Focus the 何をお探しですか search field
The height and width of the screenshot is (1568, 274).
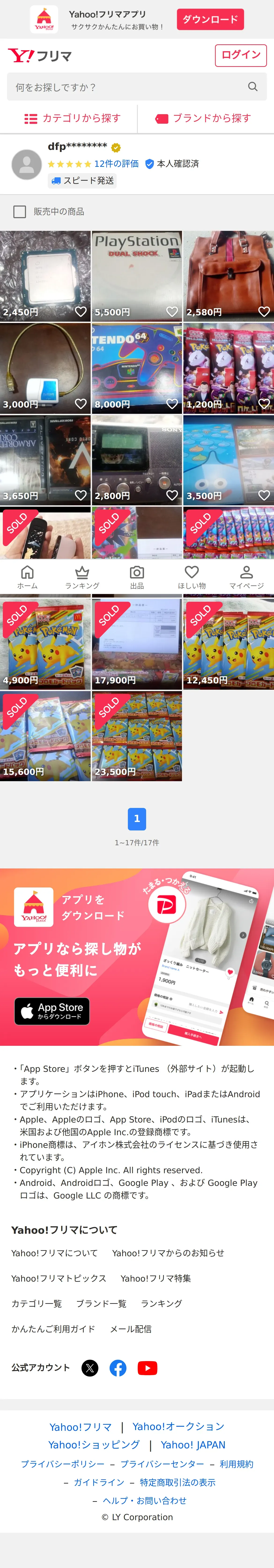click(128, 87)
